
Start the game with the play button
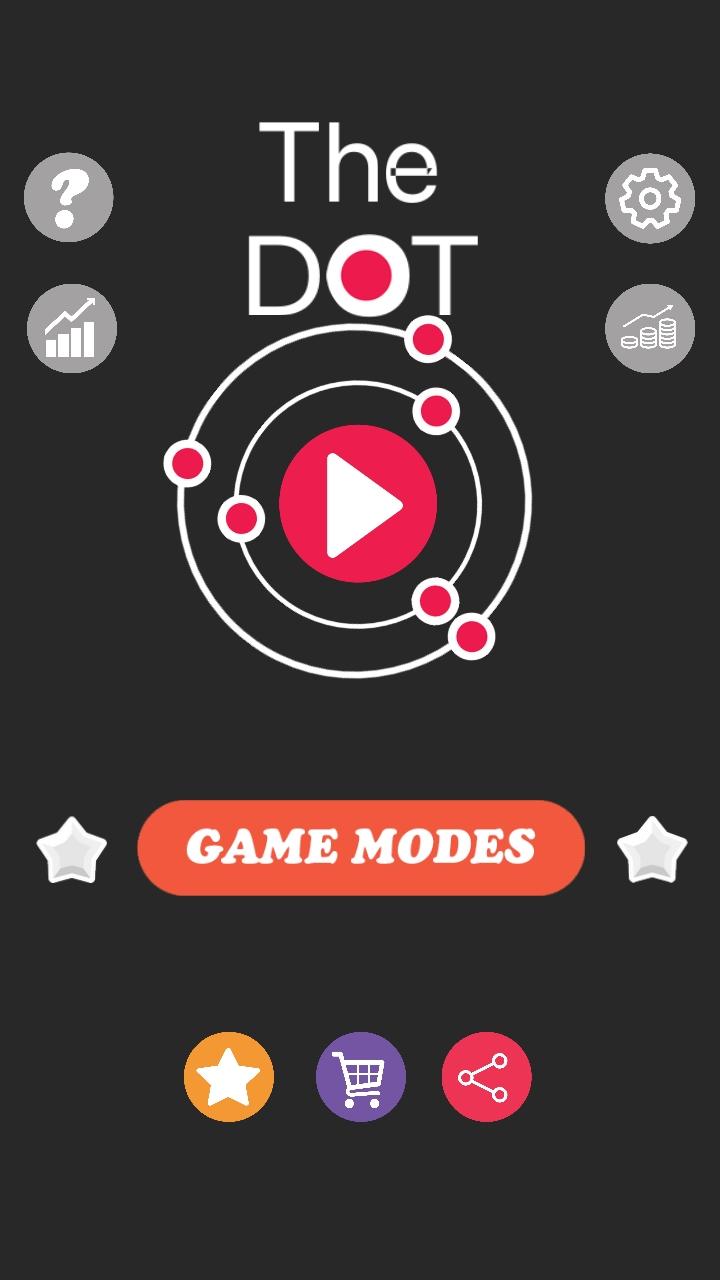[x=358, y=504]
